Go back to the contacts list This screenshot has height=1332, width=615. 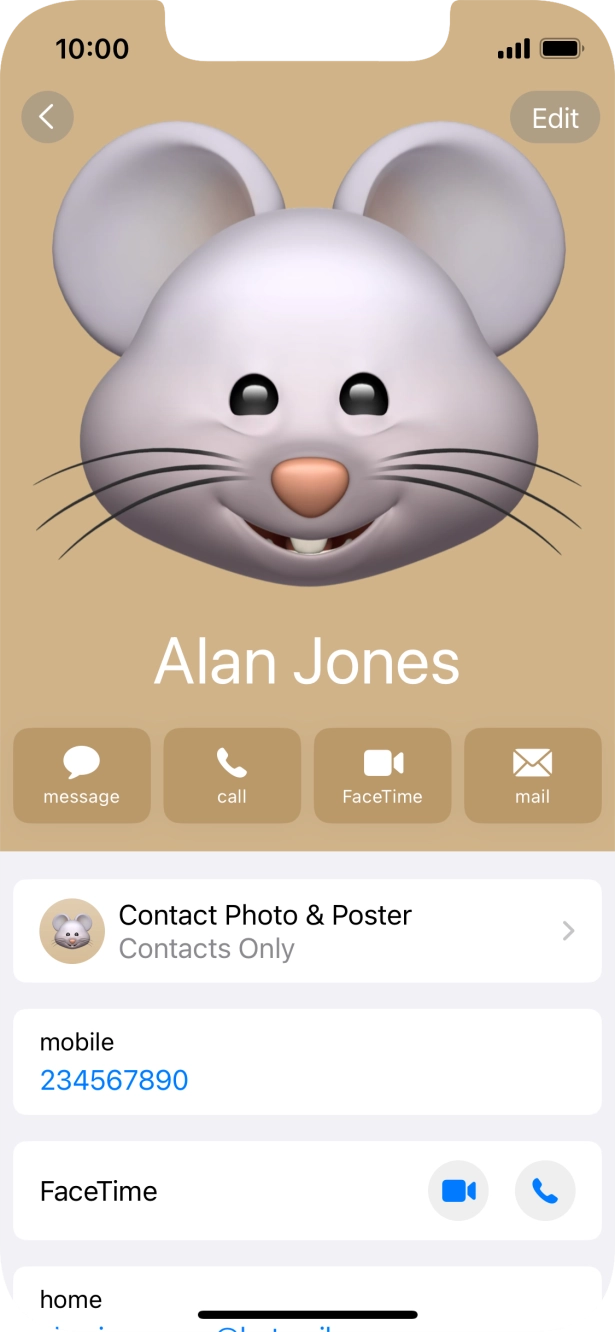[x=47, y=117]
